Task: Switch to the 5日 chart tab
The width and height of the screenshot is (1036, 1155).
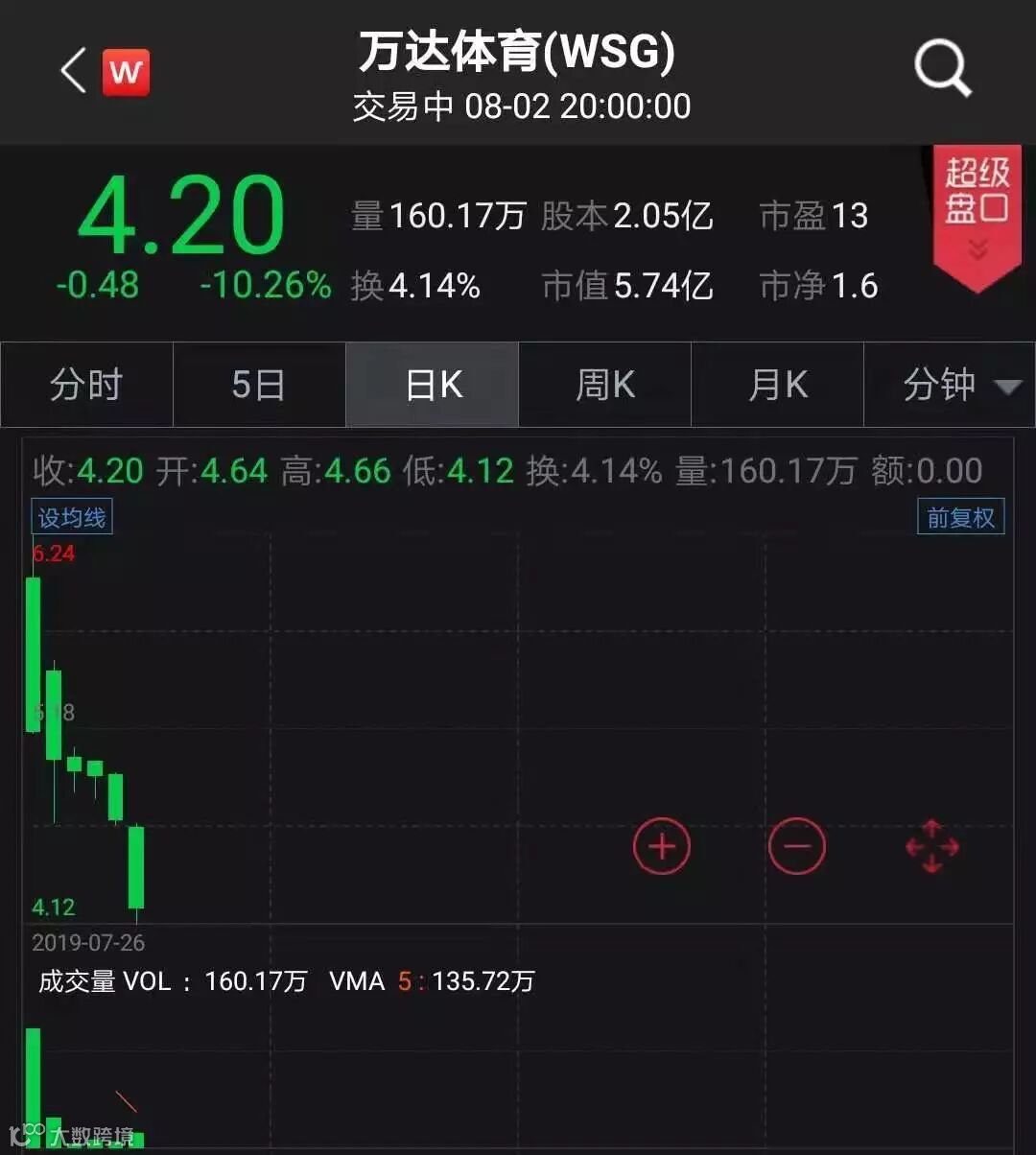Action: click(259, 385)
